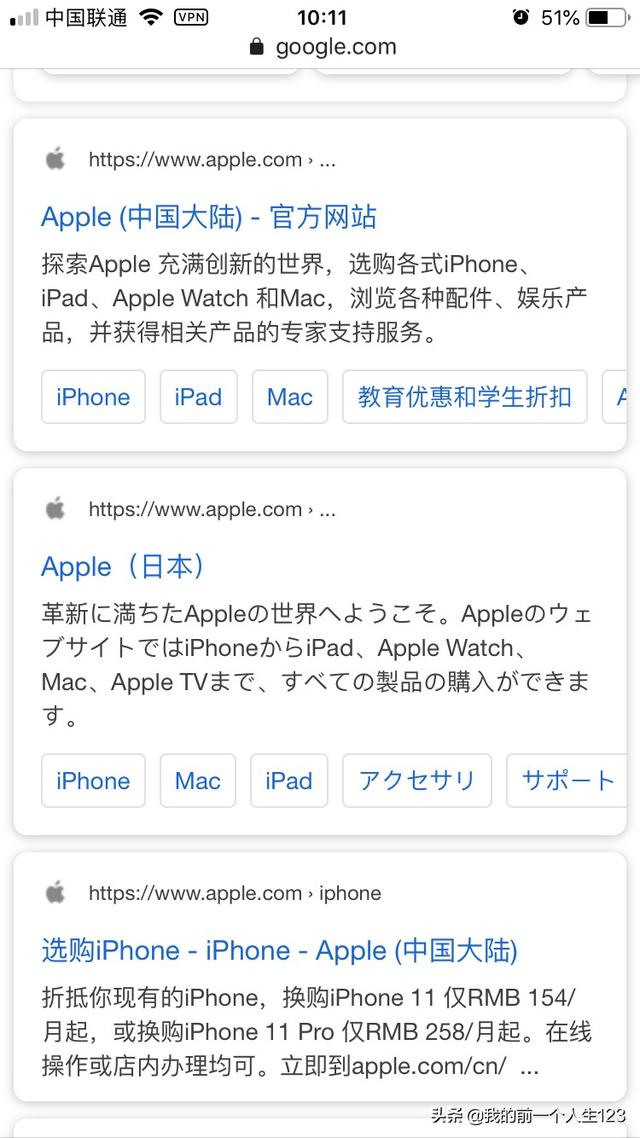Open the 教育优惠和学生折扣 chip
Image resolution: width=640 pixels, height=1138 pixels.
point(464,396)
